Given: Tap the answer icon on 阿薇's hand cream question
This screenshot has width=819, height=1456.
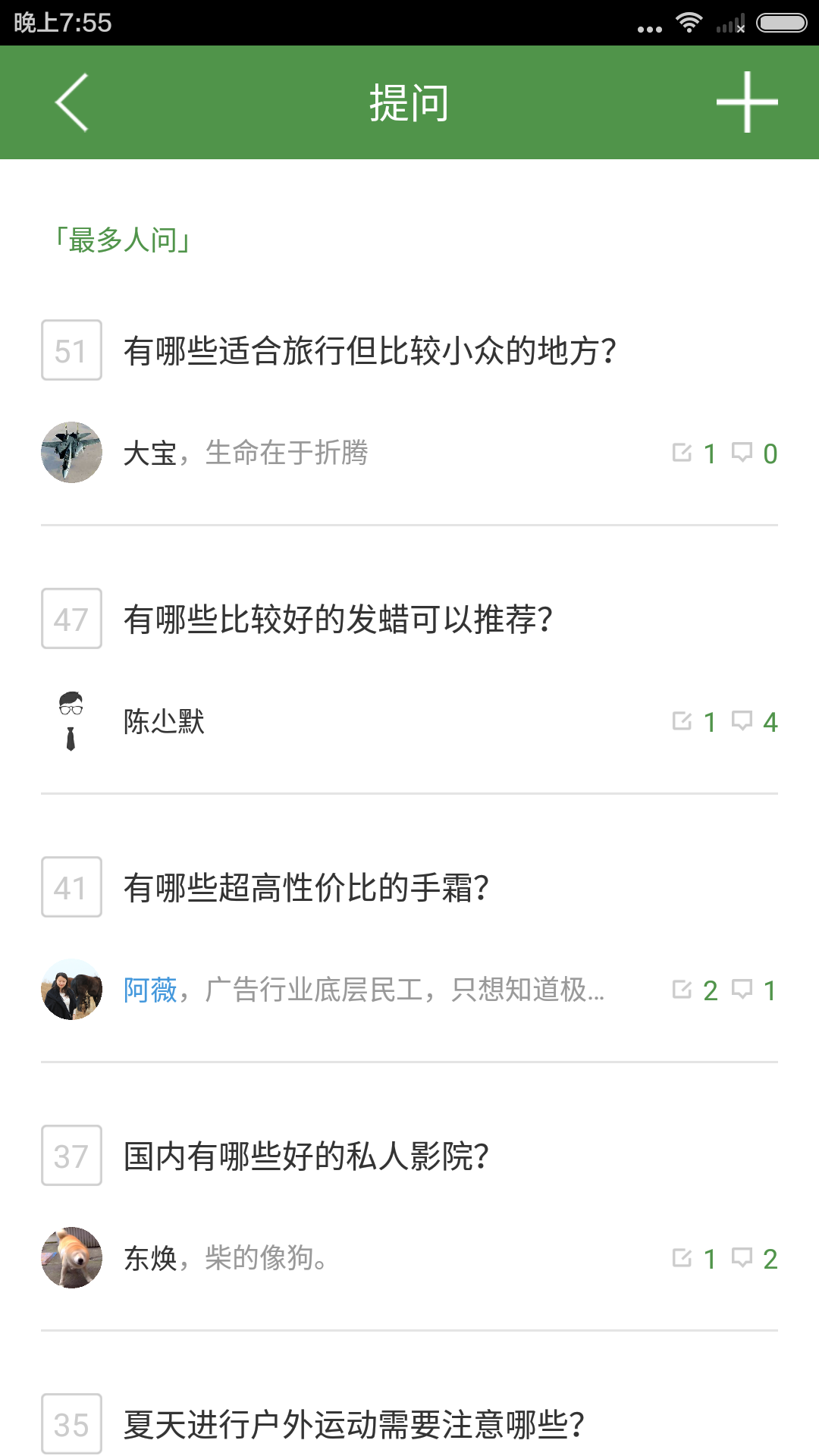Looking at the screenshot, I should 695,990.
